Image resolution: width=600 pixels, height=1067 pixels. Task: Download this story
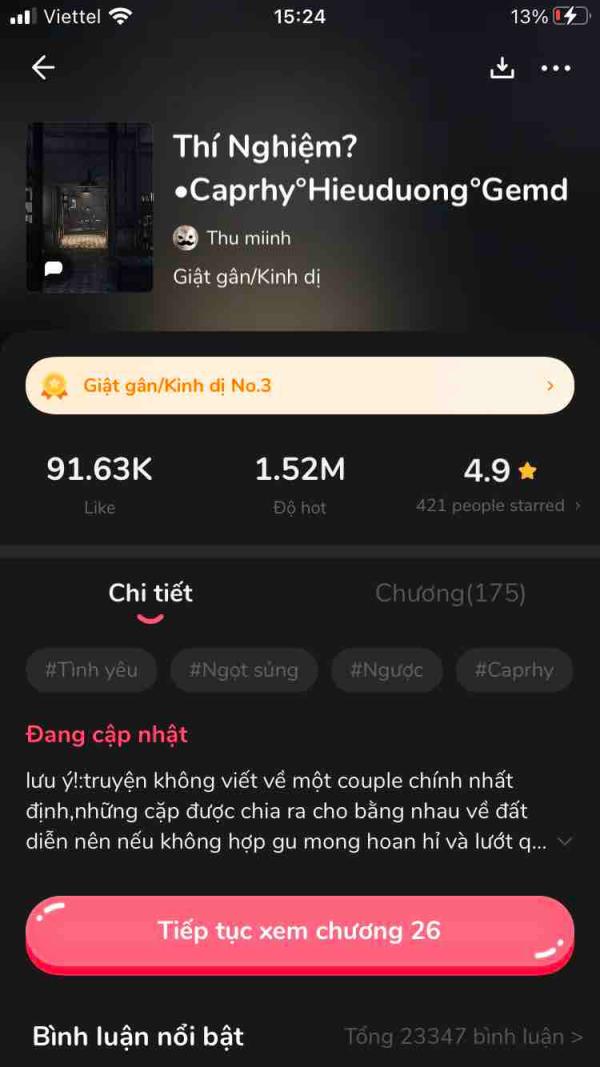click(x=502, y=67)
